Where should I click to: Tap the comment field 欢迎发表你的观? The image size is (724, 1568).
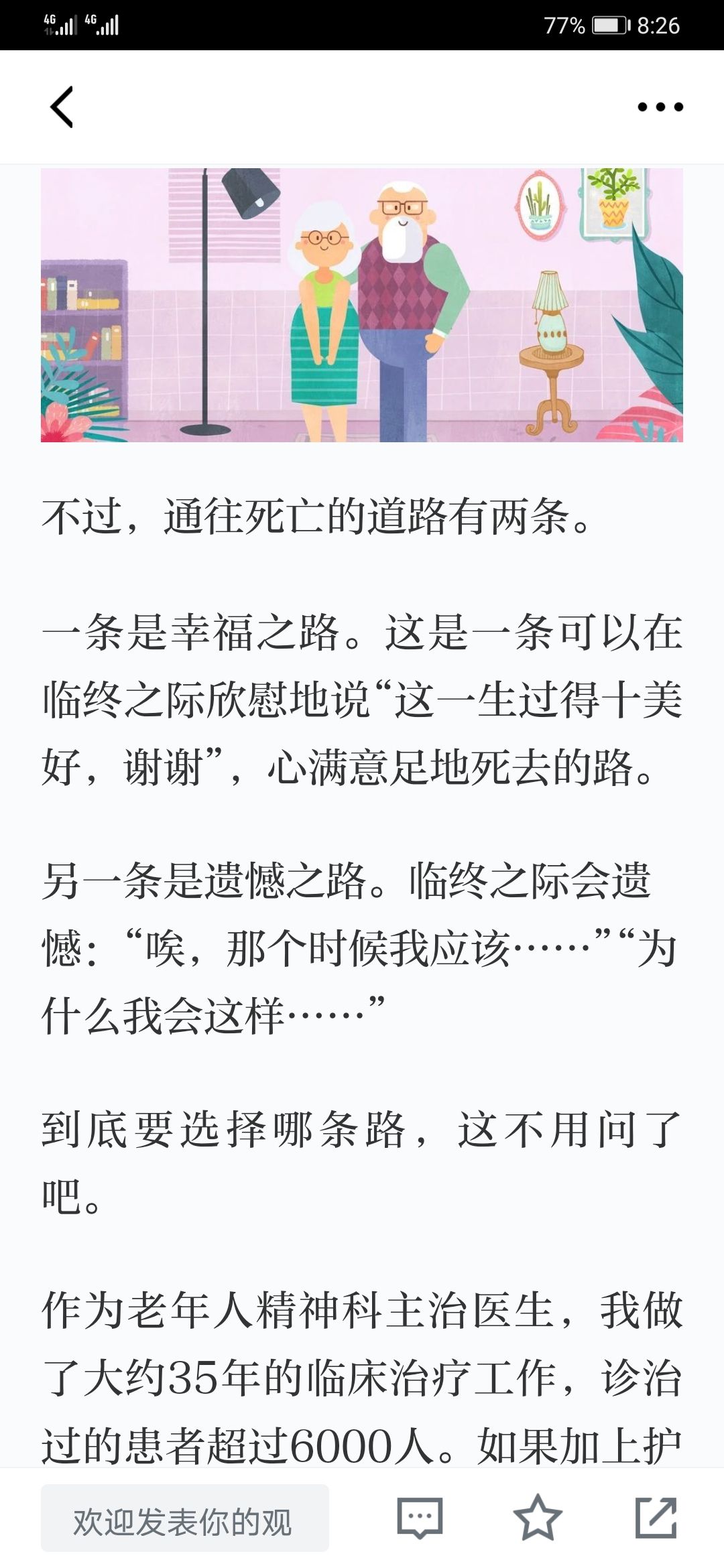pyautogui.click(x=185, y=1518)
